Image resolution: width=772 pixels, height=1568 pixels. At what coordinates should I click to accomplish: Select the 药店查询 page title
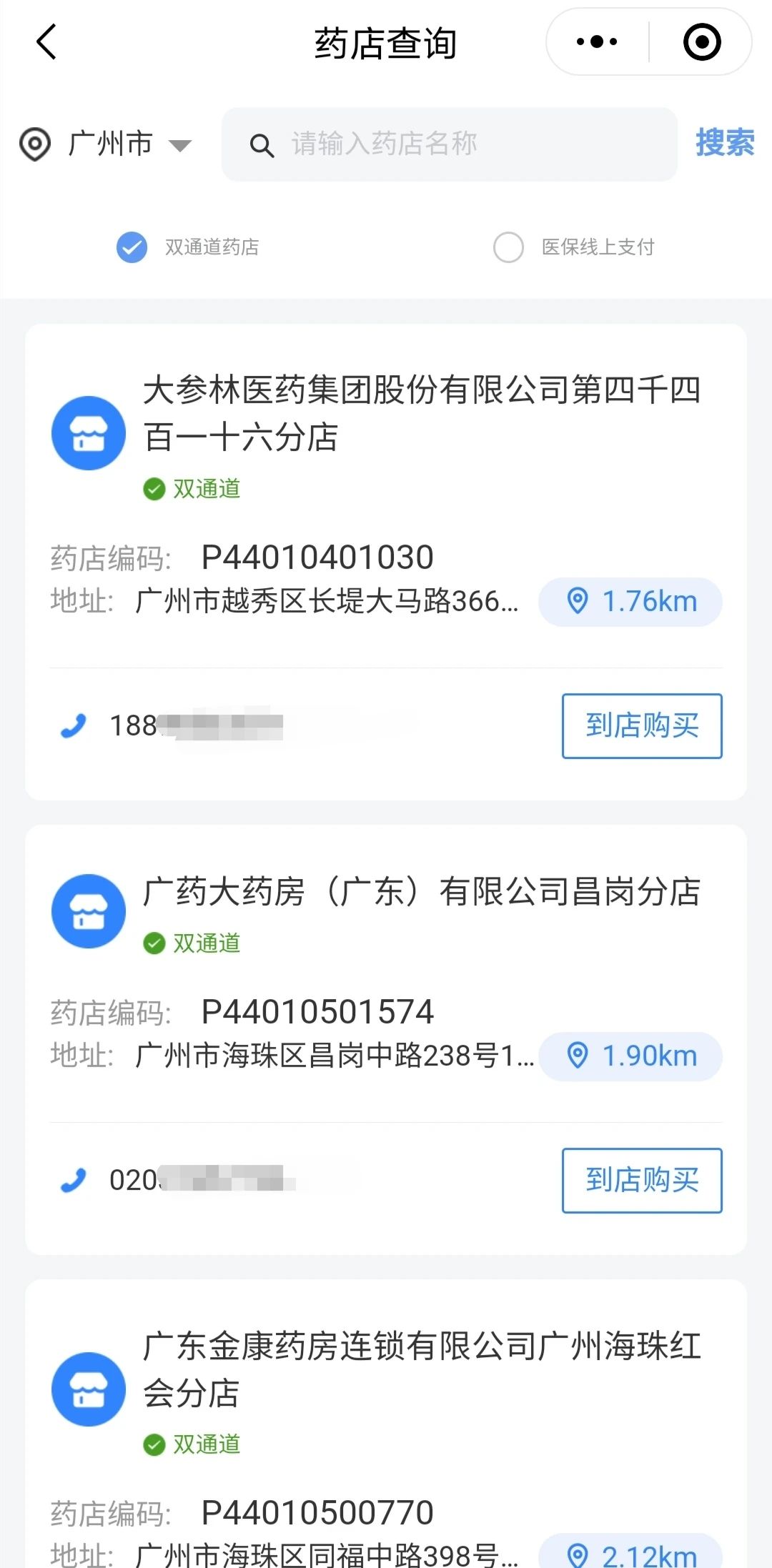coord(386,41)
